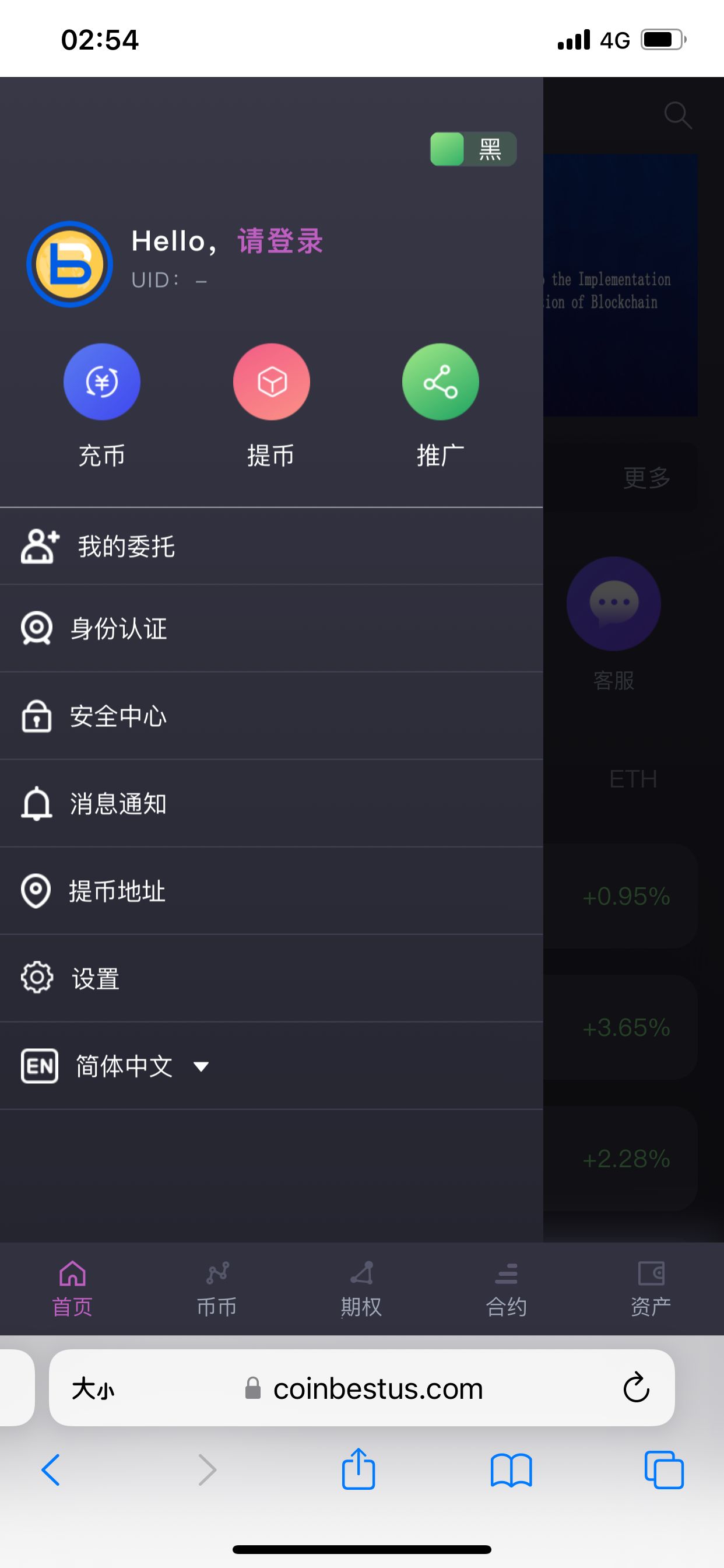
Task: Reload the page in Safari
Action: [x=637, y=1388]
